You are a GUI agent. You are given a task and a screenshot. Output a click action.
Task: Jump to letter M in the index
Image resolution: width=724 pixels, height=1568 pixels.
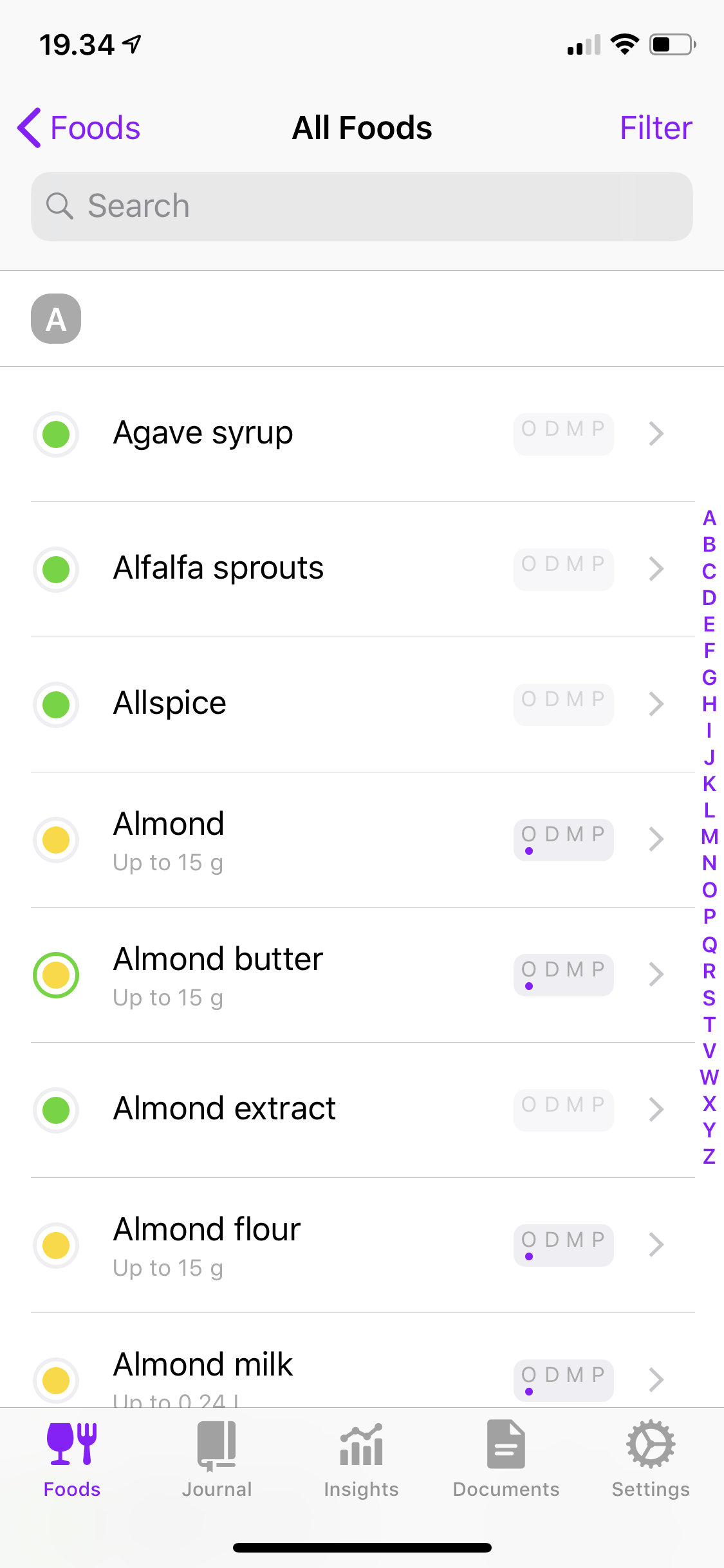coord(709,837)
